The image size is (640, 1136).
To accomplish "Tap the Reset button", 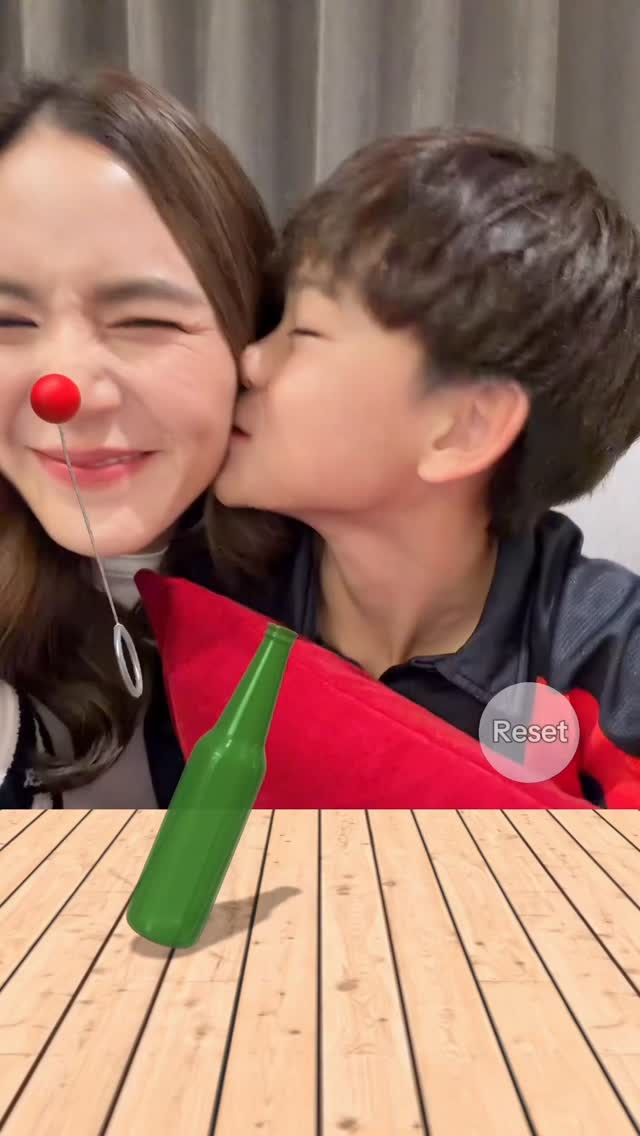I will pos(529,732).
